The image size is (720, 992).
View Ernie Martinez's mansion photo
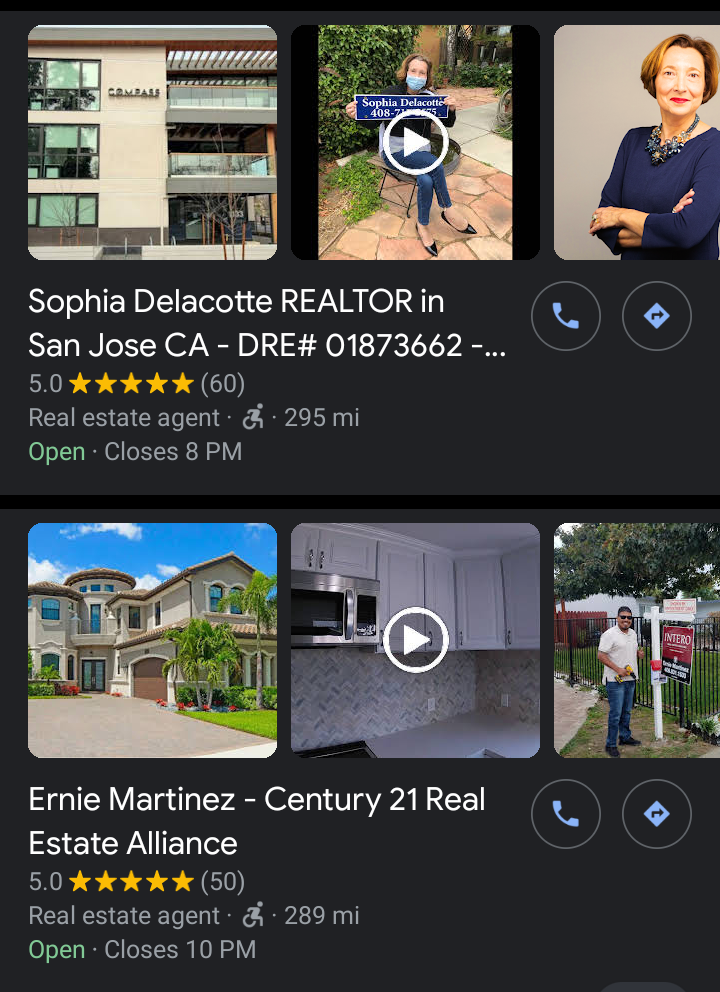click(152, 640)
